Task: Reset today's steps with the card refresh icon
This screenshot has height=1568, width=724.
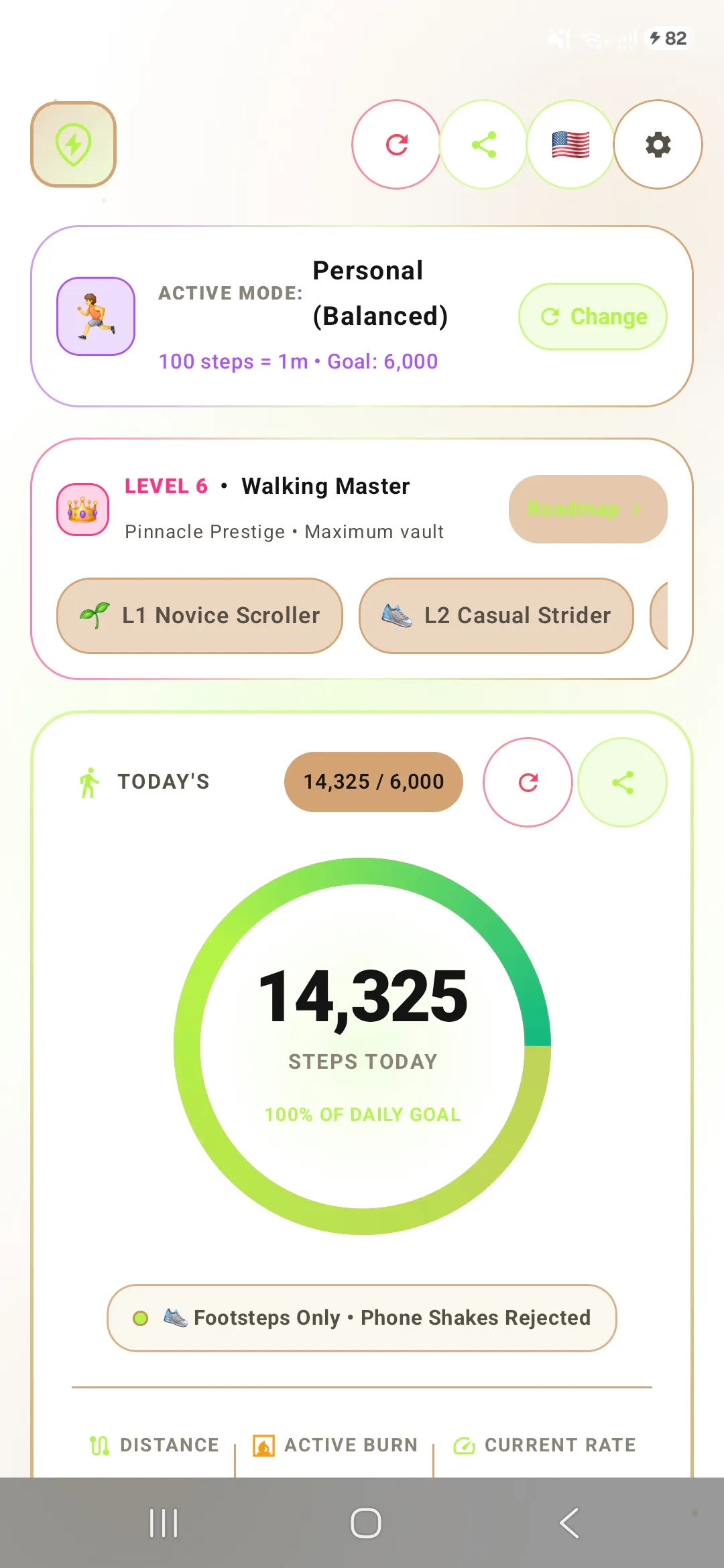Action: click(x=528, y=782)
